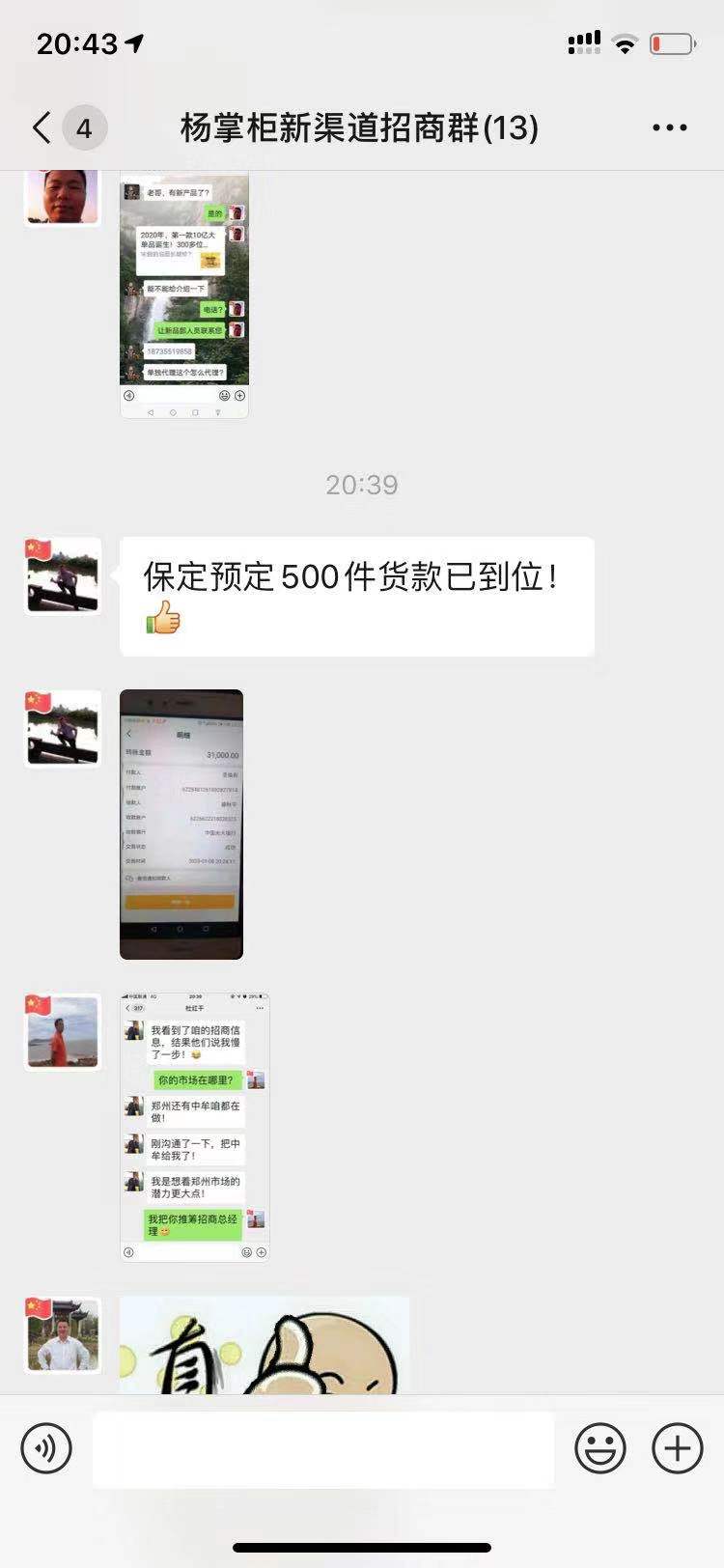Open avatar of the man in orange shirt
Image resolution: width=724 pixels, height=1568 pixels.
point(63,1032)
